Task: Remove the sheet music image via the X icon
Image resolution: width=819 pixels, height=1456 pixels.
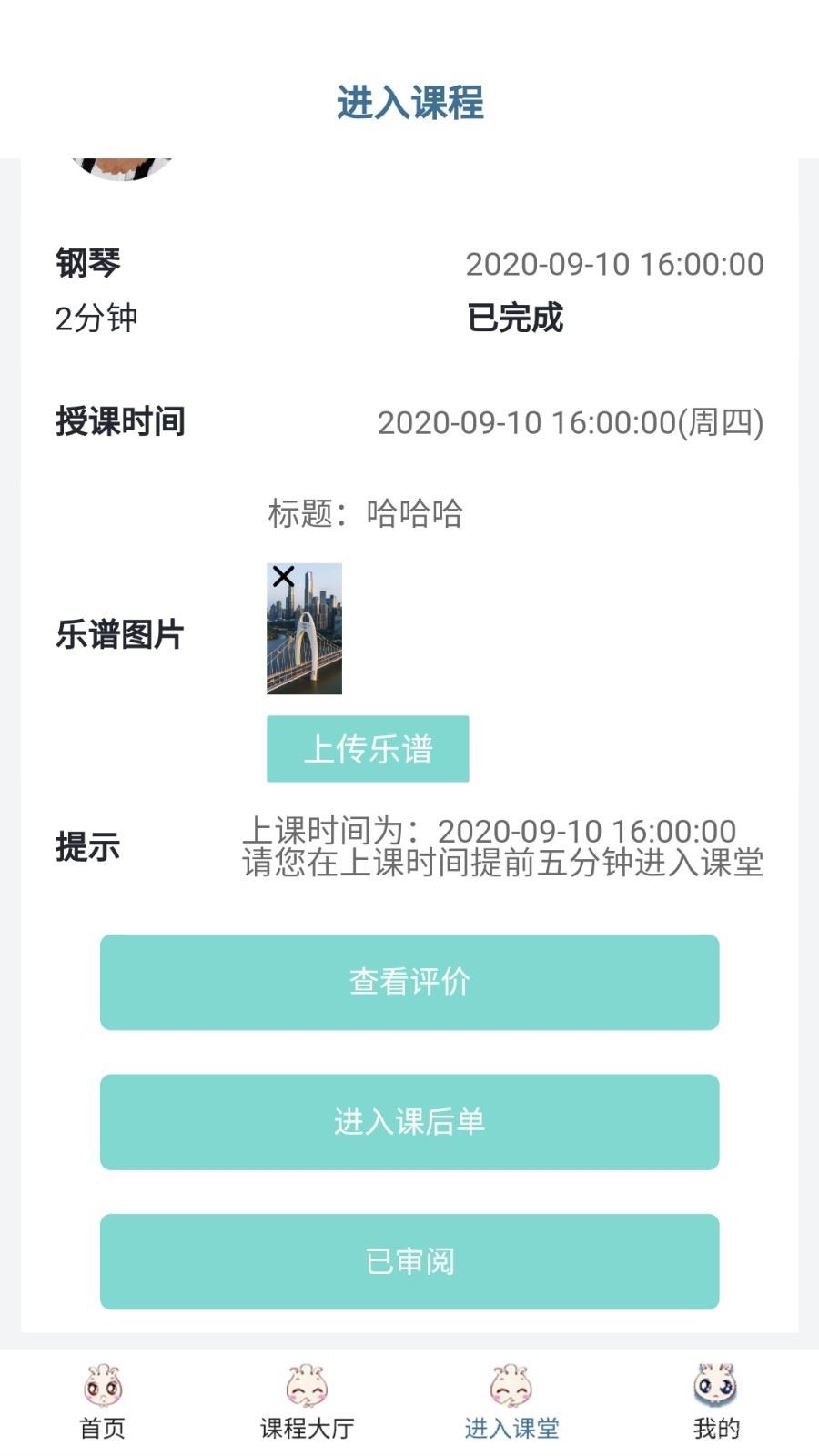Action: 283,576
